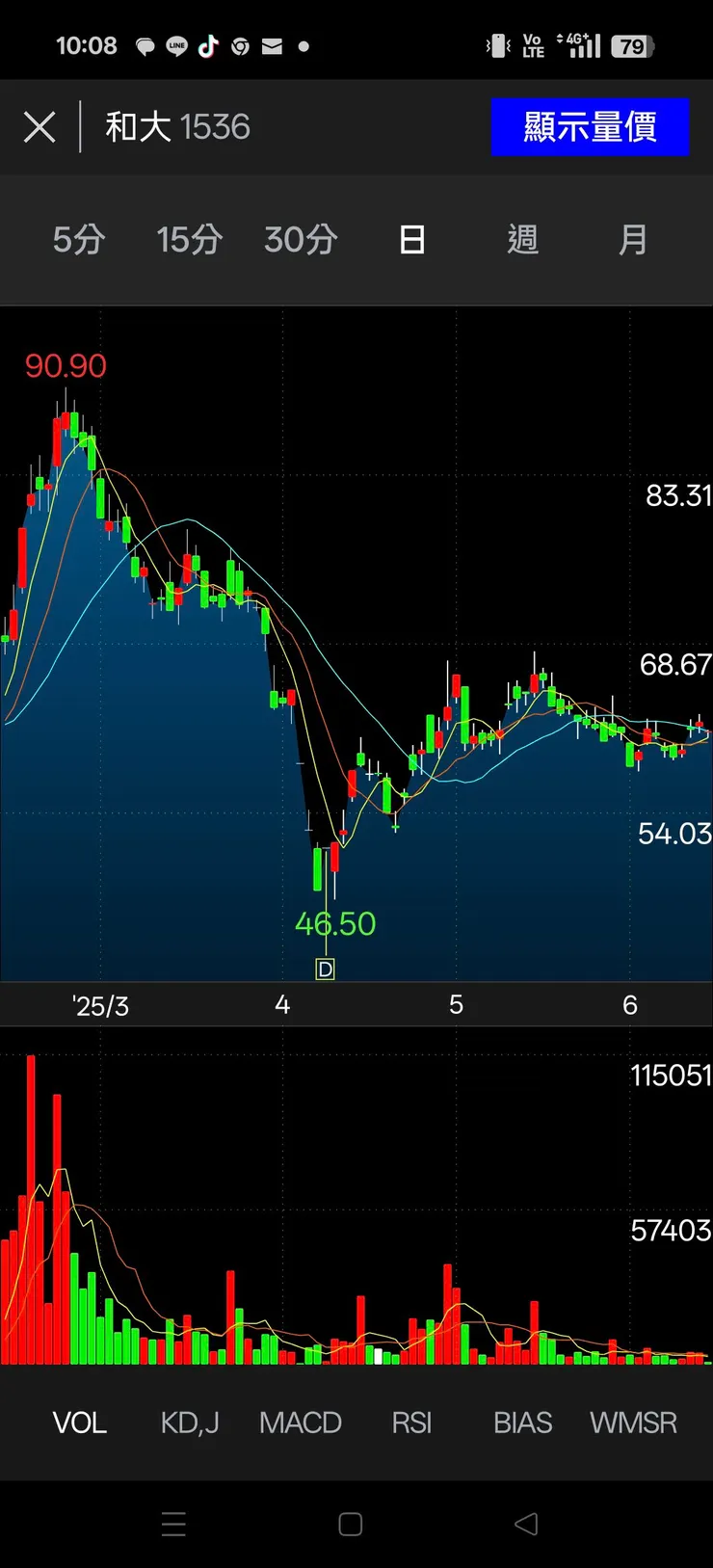Image resolution: width=713 pixels, height=1568 pixels.
Task: Show the 30分 chart
Action: click(x=301, y=239)
